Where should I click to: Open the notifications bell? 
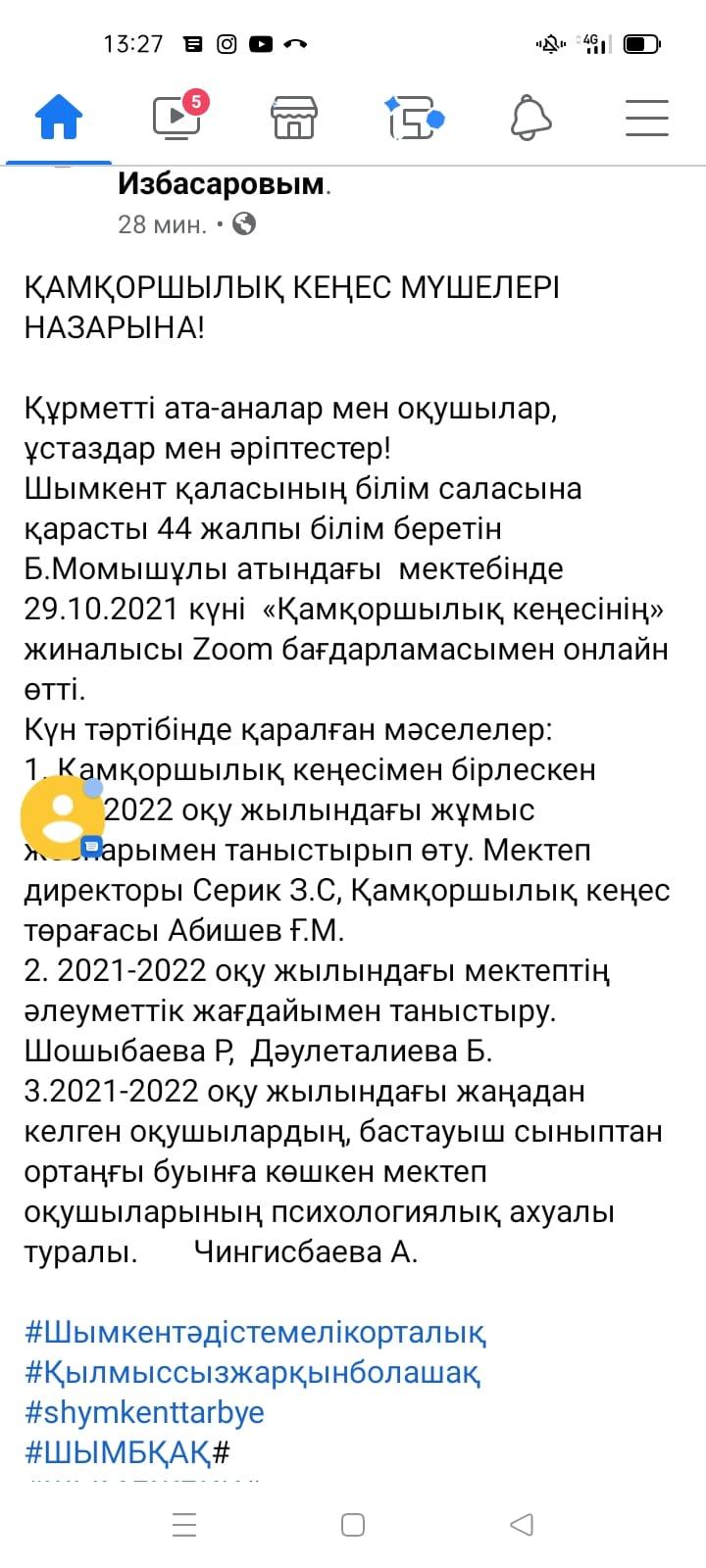530,119
